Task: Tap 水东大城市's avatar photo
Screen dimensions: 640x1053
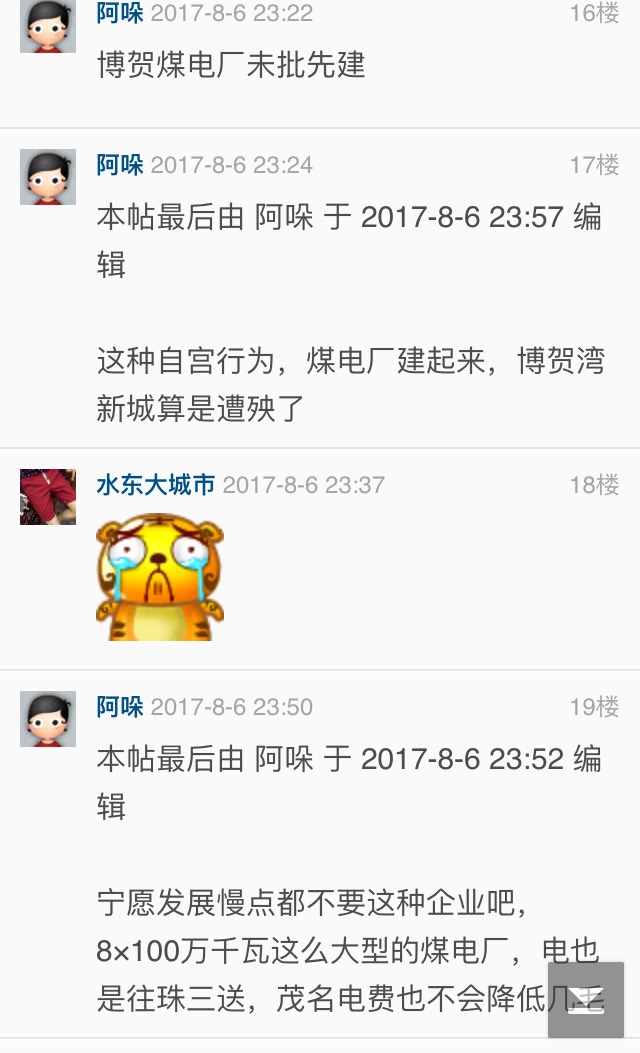Action: (48, 497)
